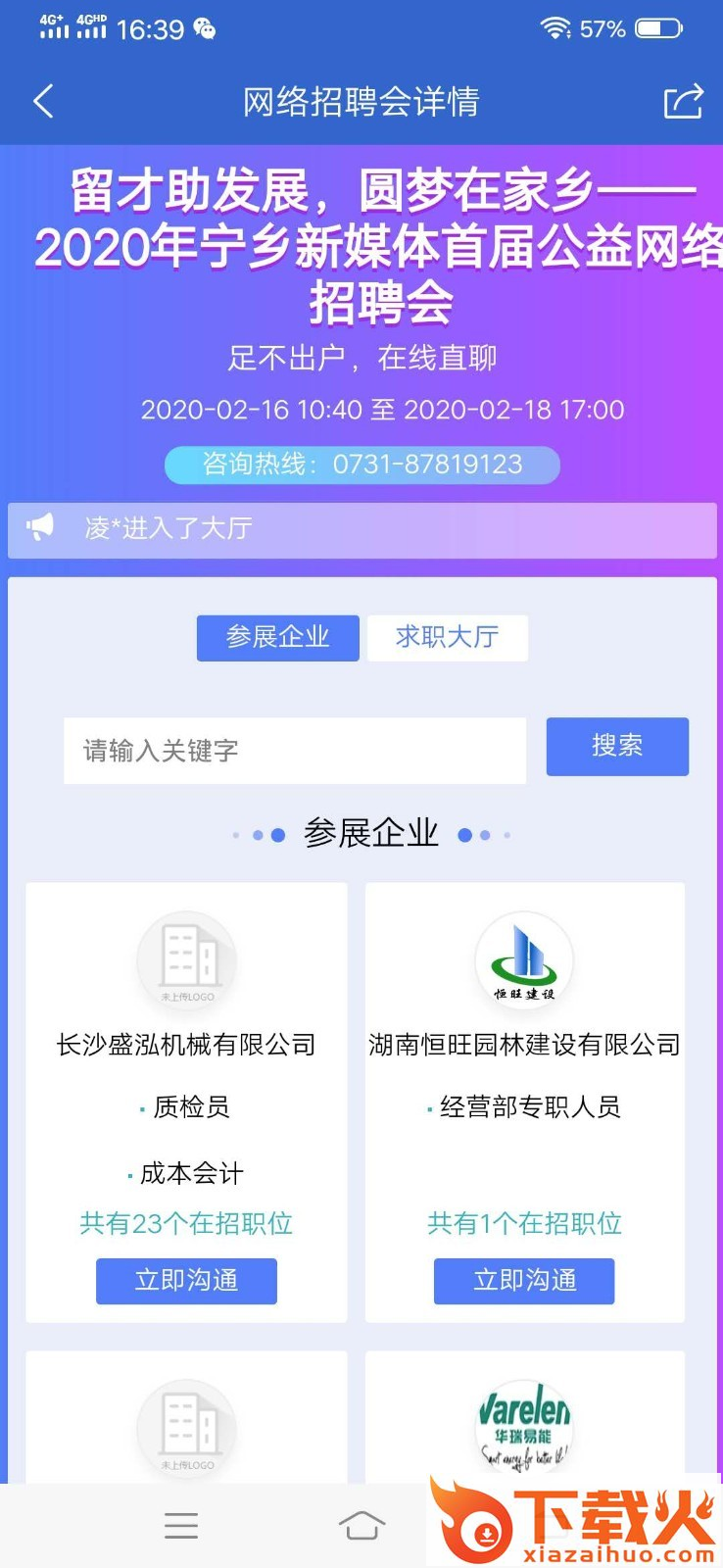Switch to the 参展企业 tab
Viewport: 723px width, 1568px height.
point(277,638)
